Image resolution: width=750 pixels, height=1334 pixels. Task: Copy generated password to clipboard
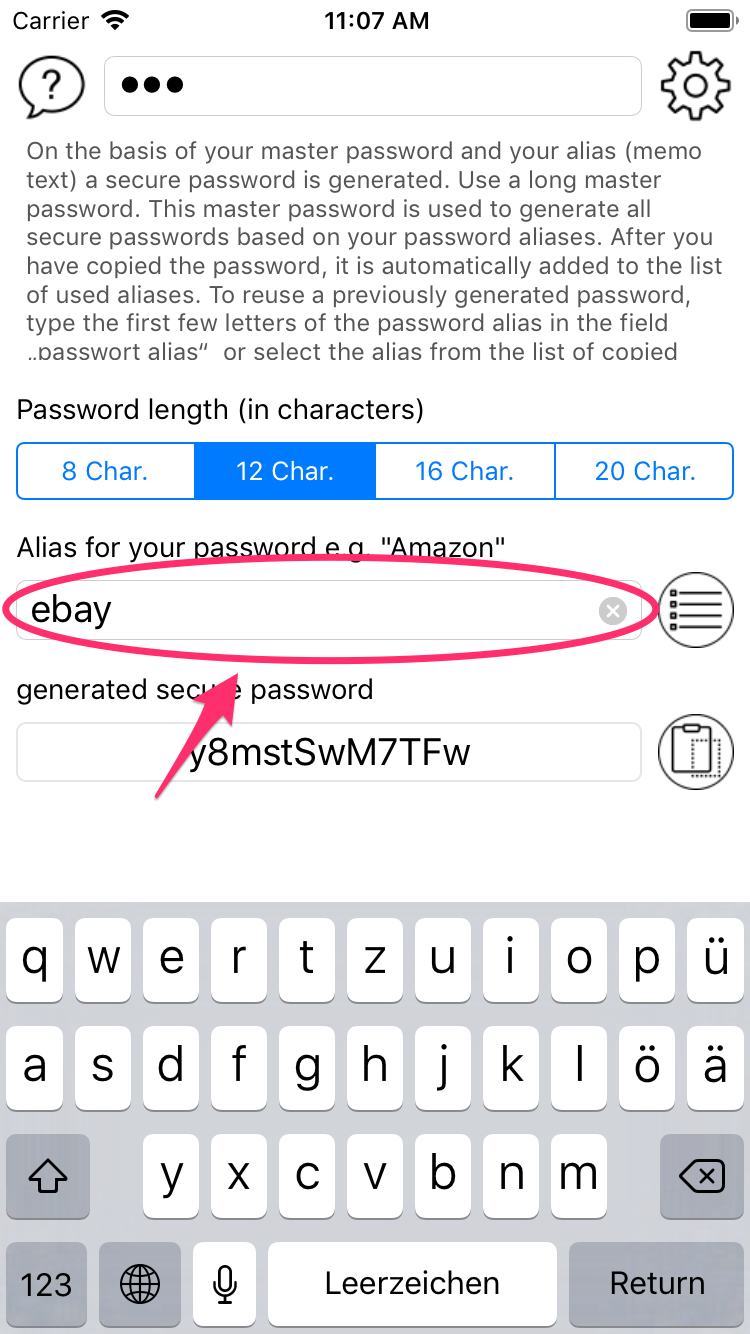pyautogui.click(x=696, y=752)
